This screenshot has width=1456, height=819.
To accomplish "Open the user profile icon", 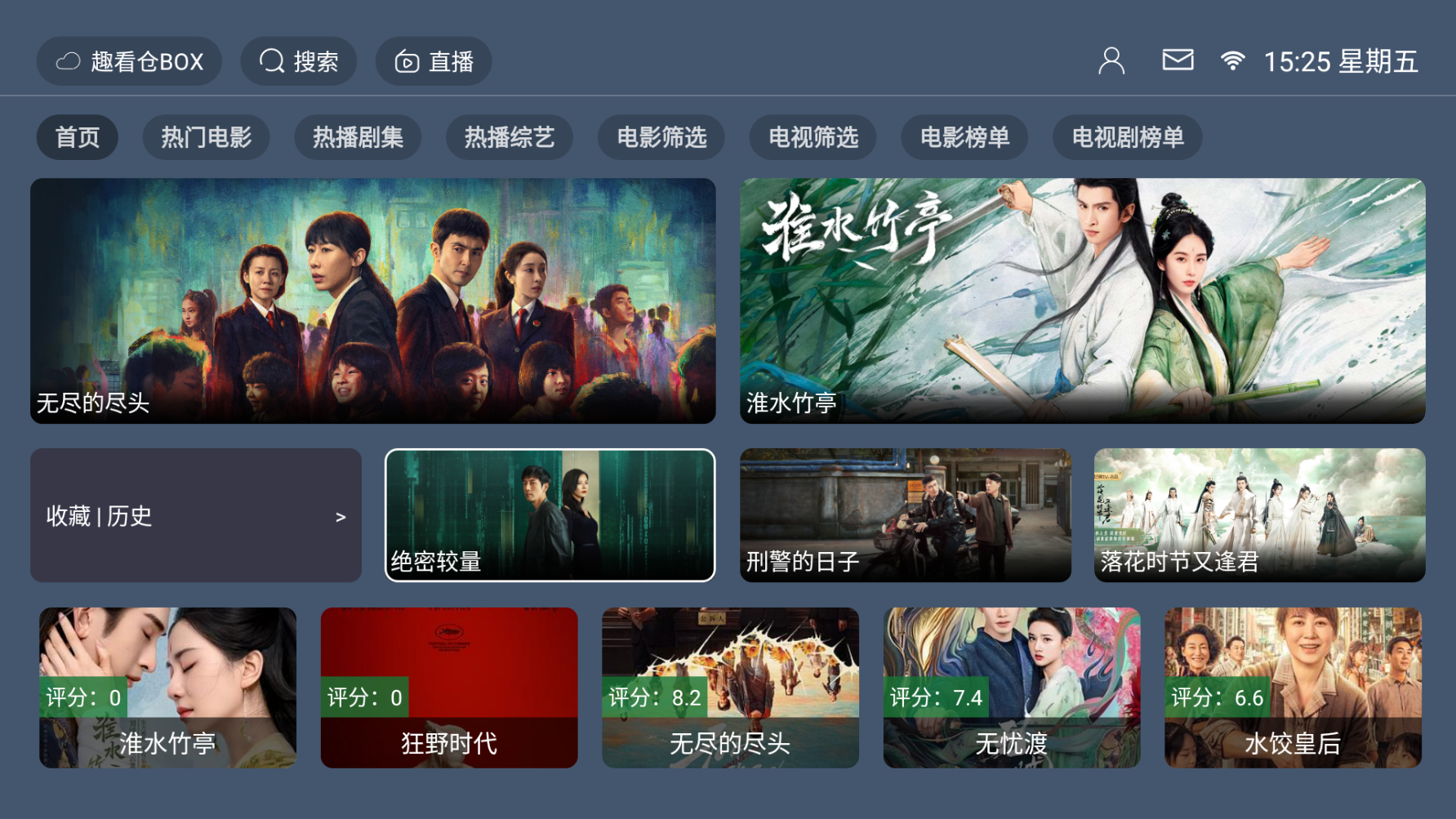I will 1111,61.
